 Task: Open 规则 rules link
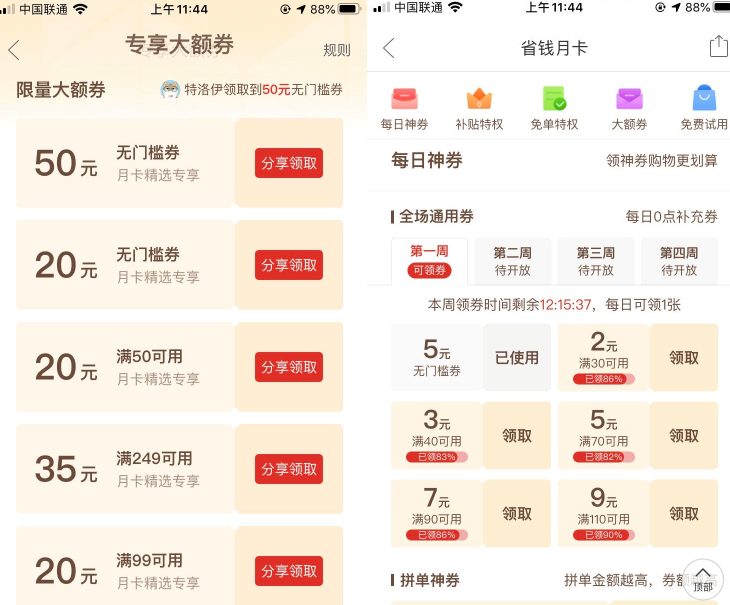337,50
